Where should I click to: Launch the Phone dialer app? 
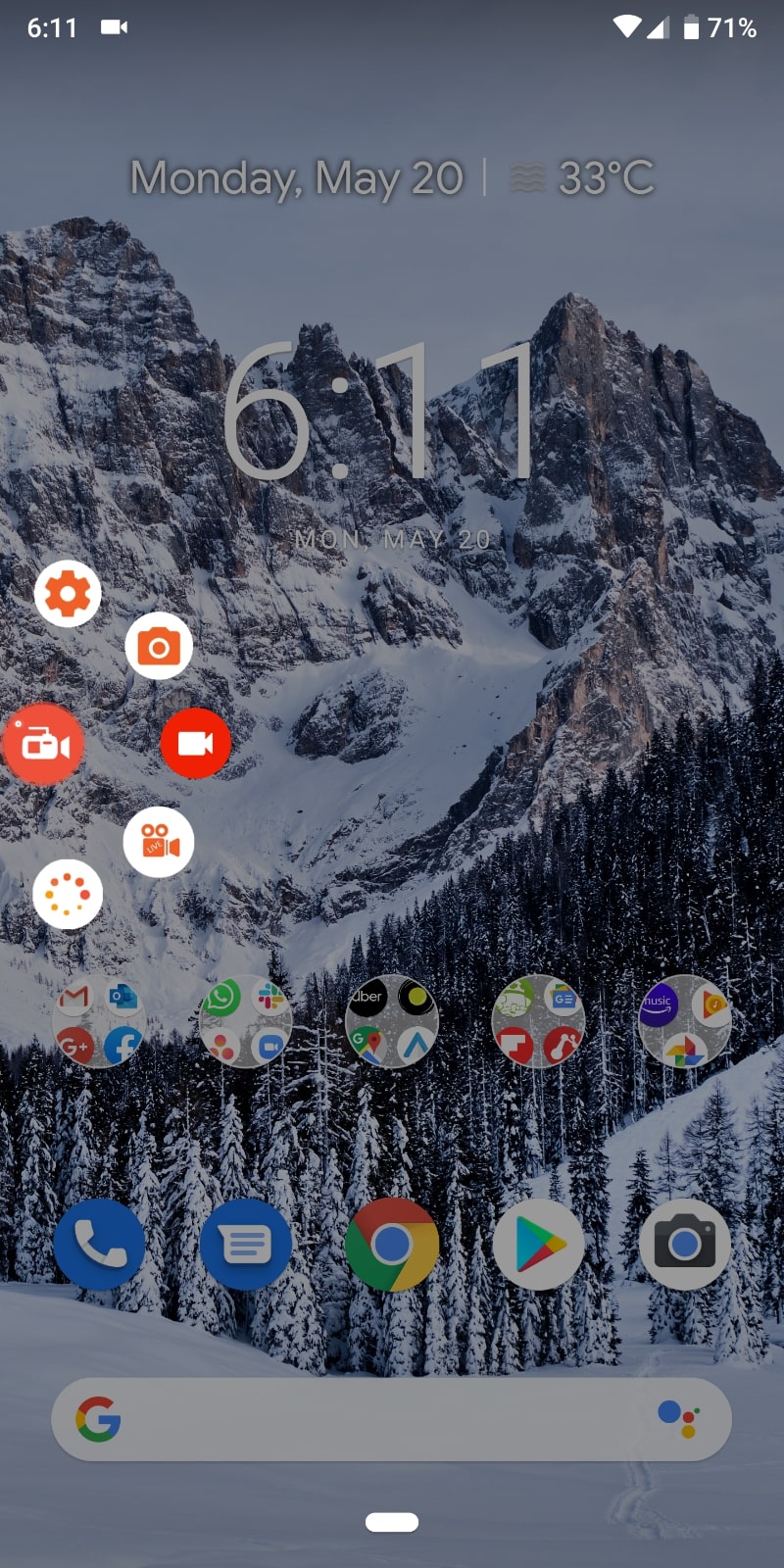(99, 1245)
